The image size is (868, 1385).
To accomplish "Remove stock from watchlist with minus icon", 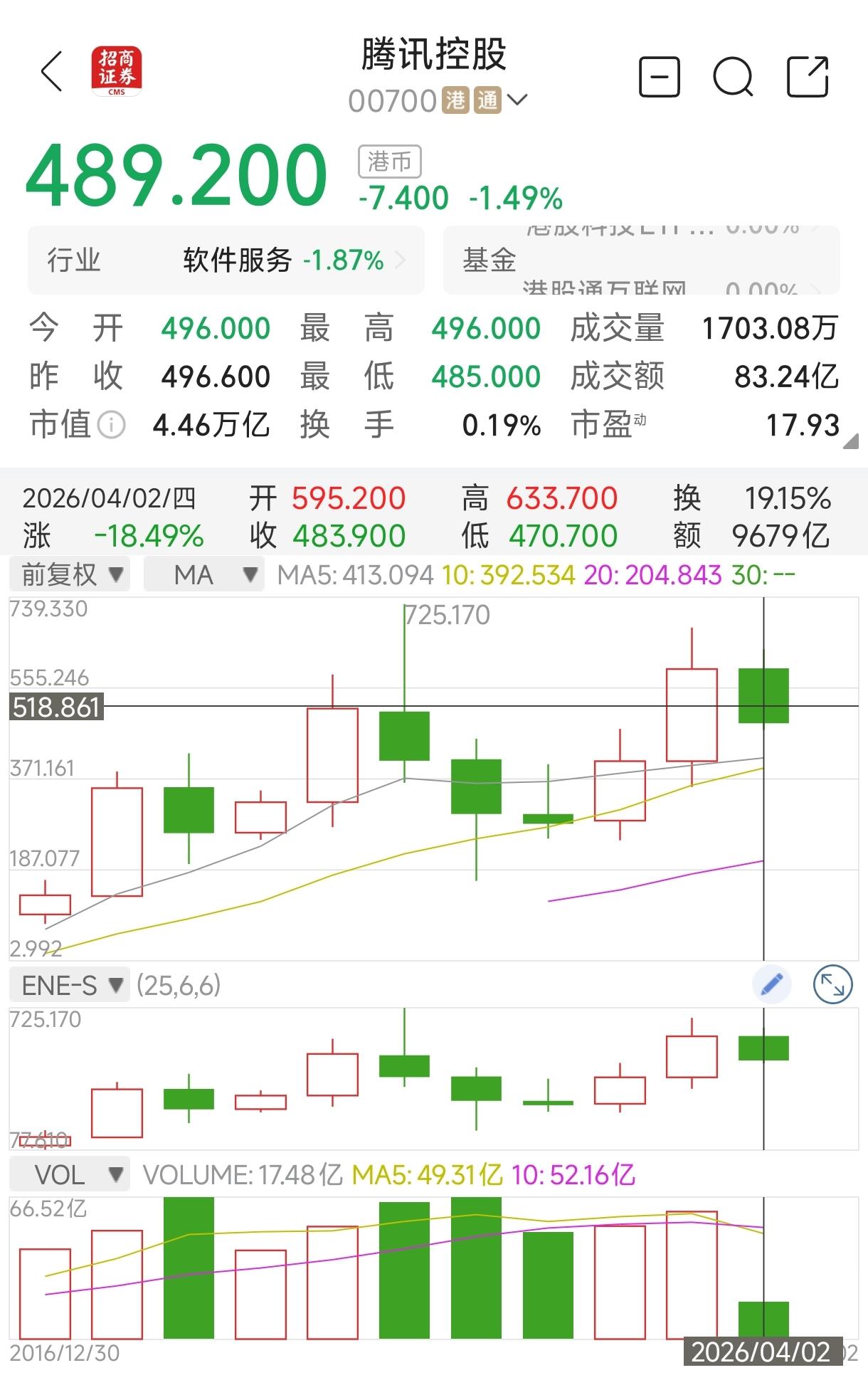I will tap(660, 76).
